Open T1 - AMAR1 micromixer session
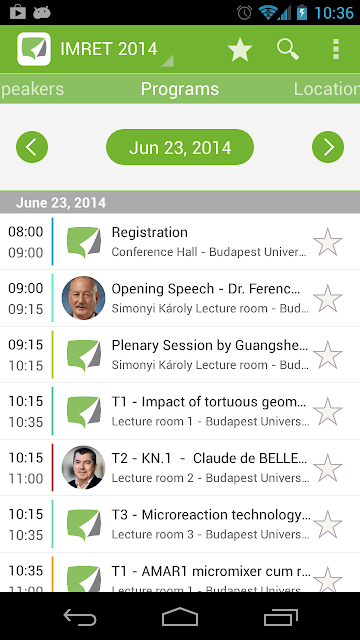Viewport: 360px width, 640px height. tap(180, 573)
